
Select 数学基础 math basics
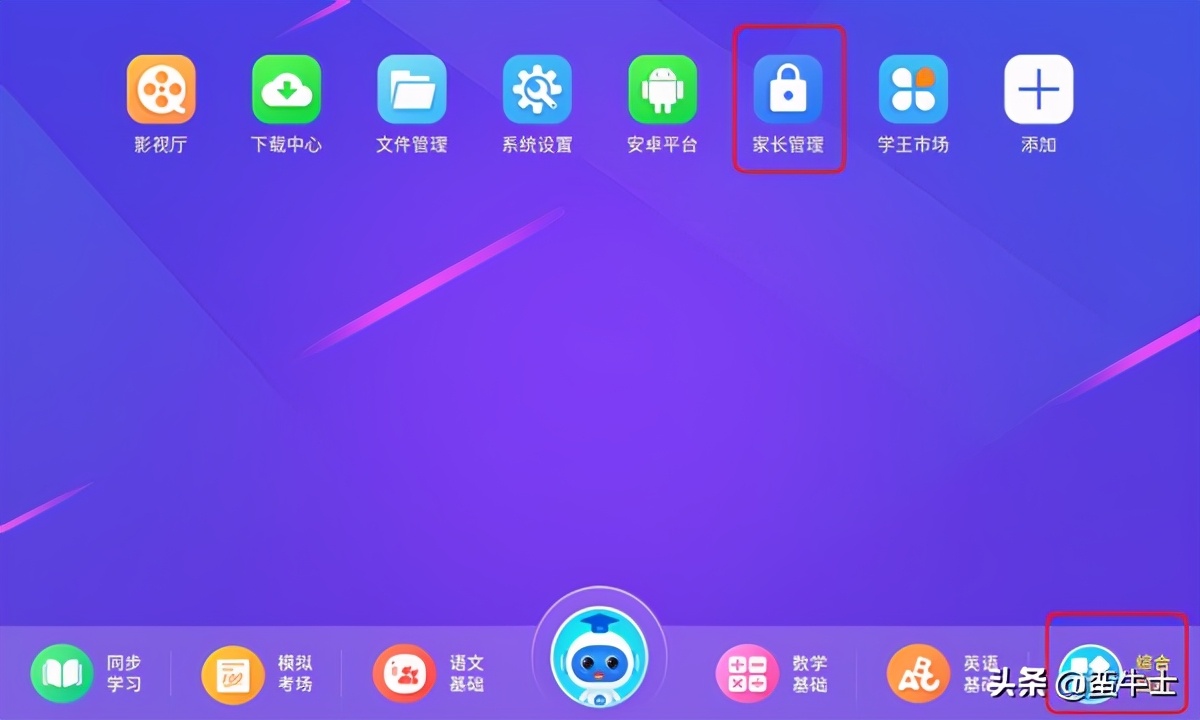pyautogui.click(x=772, y=674)
